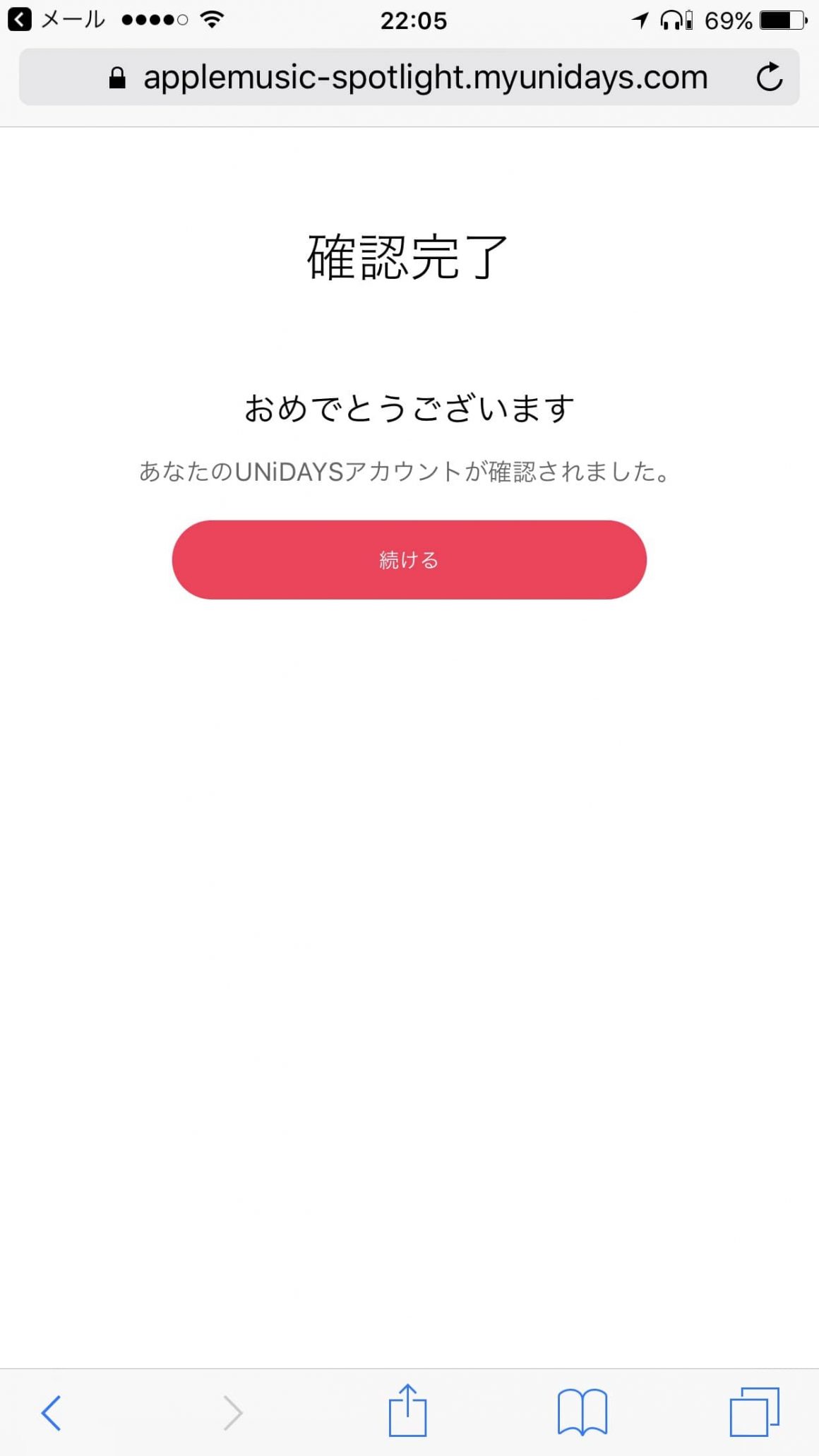Open the share sheet
This screenshot has width=819, height=1456.
pyautogui.click(x=407, y=1411)
